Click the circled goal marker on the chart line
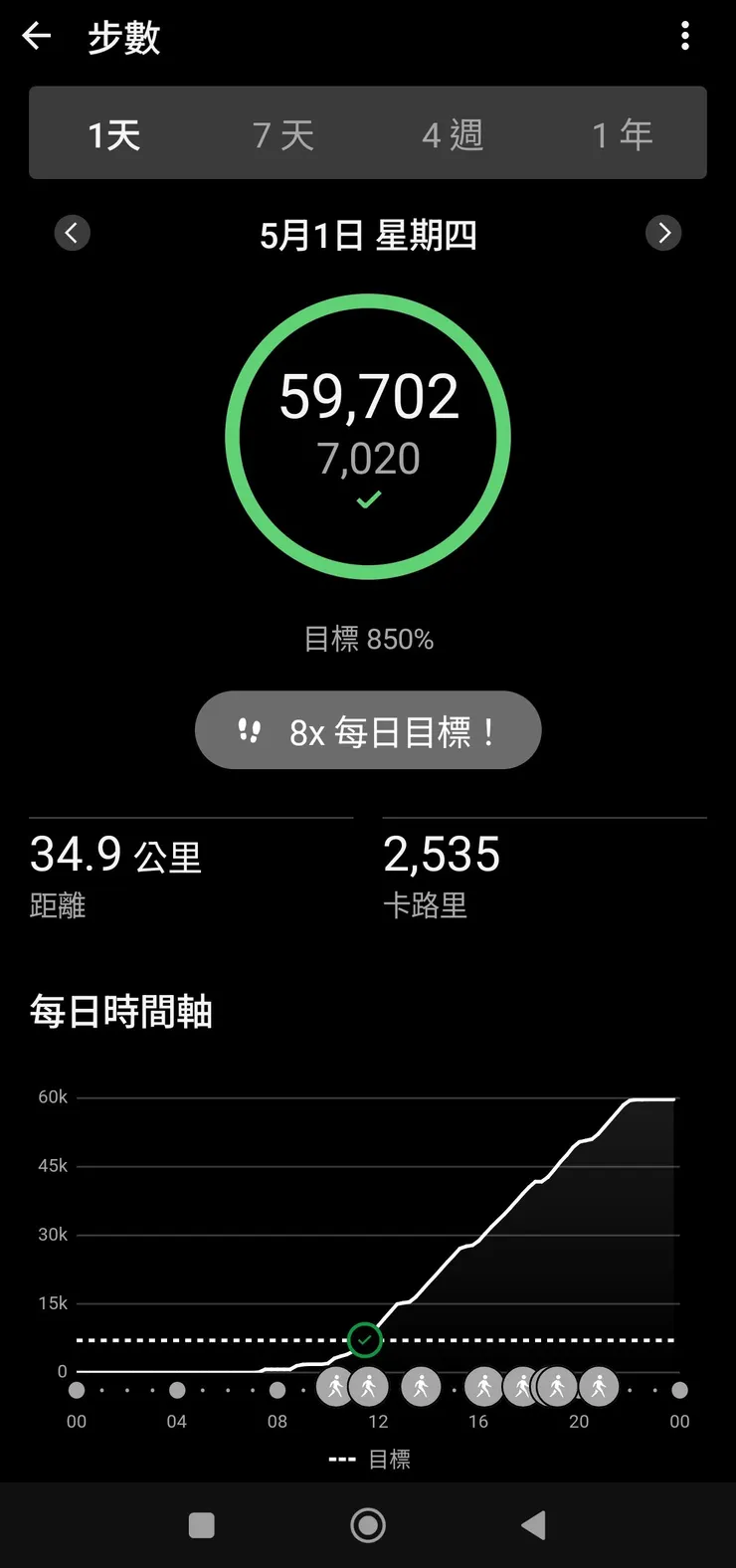This screenshot has height=1568, width=736. tap(365, 1340)
